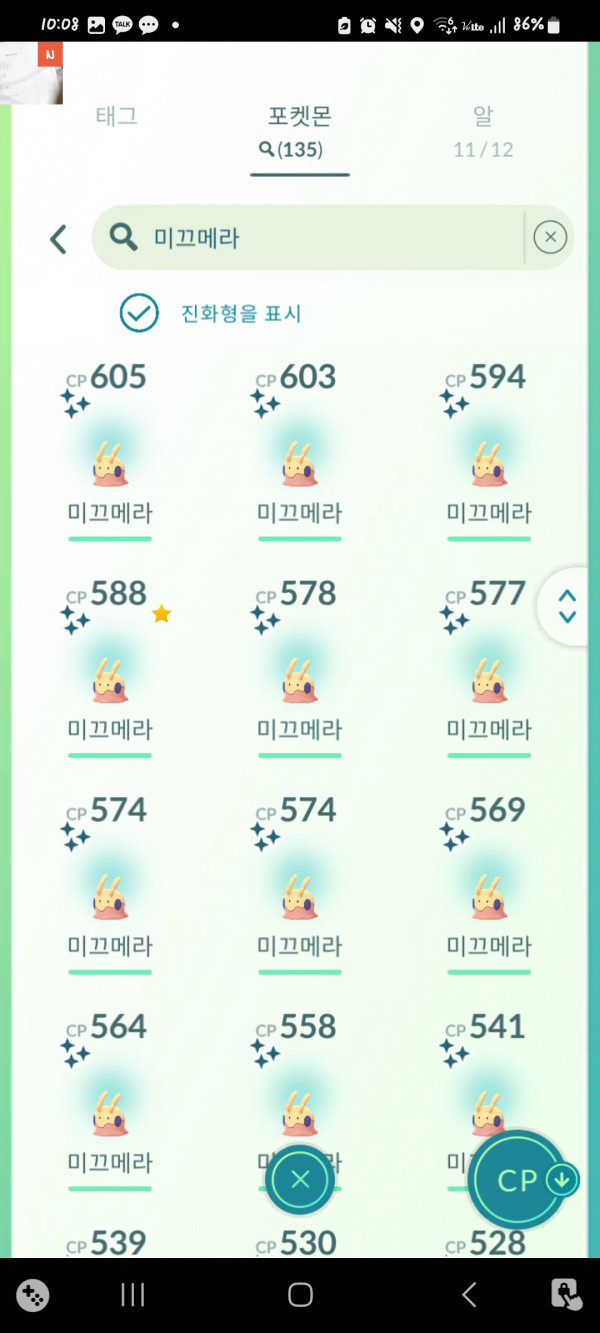The height and width of the screenshot is (1333, 600).
Task: Clear the search text with the X
Action: (550, 237)
